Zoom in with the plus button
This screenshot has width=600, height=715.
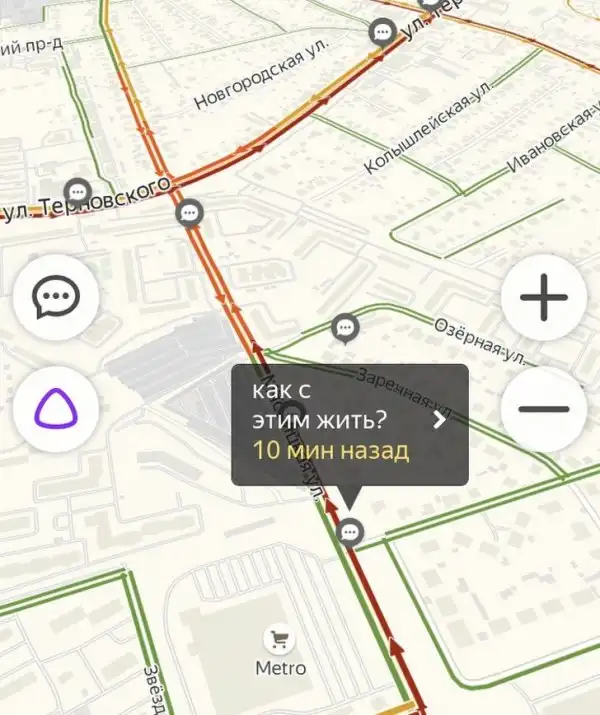542,298
